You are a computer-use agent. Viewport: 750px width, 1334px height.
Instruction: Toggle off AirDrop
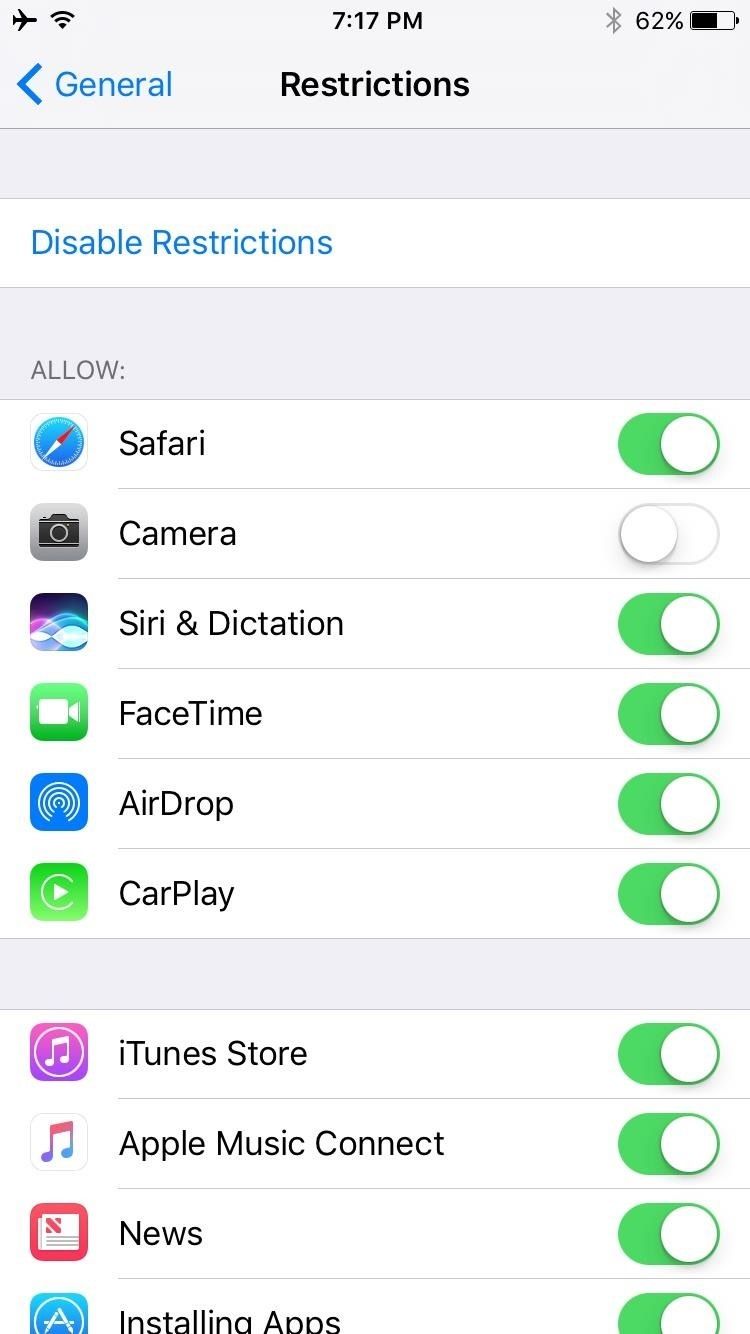[x=667, y=803]
